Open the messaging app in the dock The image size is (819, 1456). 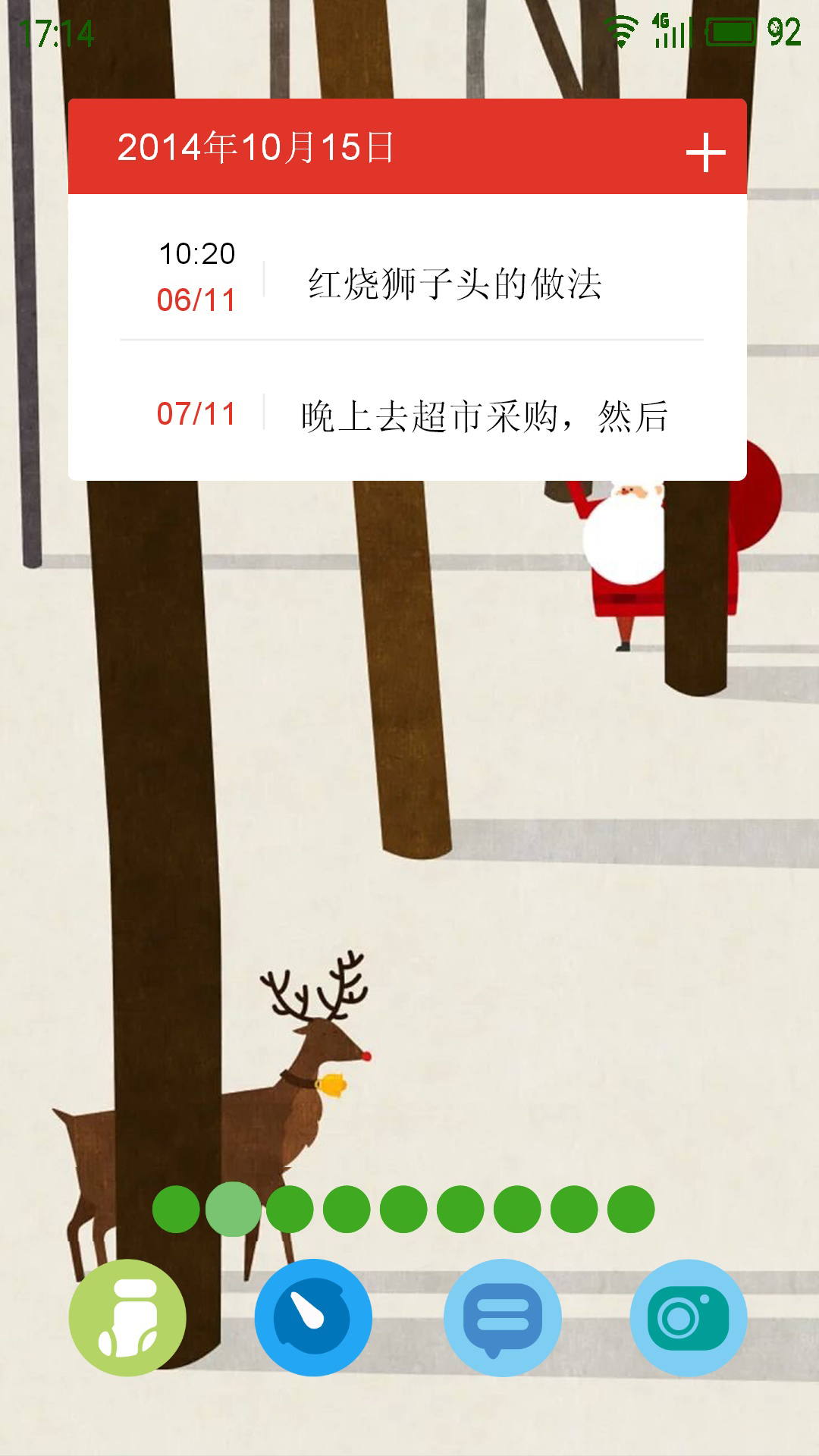pos(503,1318)
